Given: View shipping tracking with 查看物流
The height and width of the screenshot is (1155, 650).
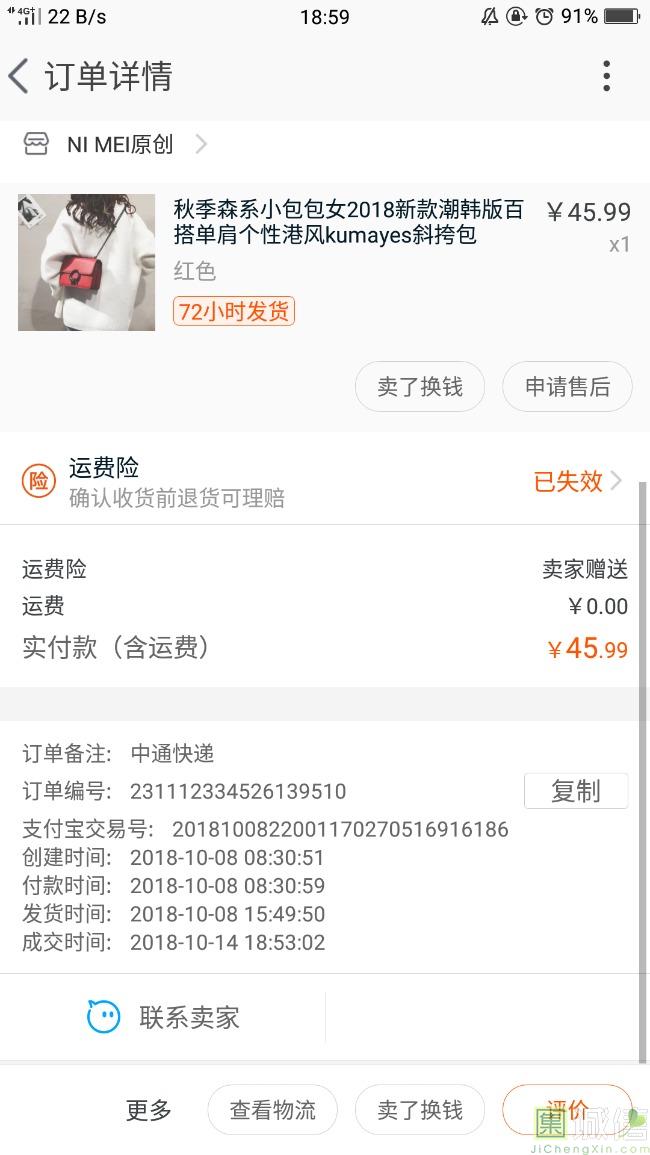Looking at the screenshot, I should point(272,1110).
